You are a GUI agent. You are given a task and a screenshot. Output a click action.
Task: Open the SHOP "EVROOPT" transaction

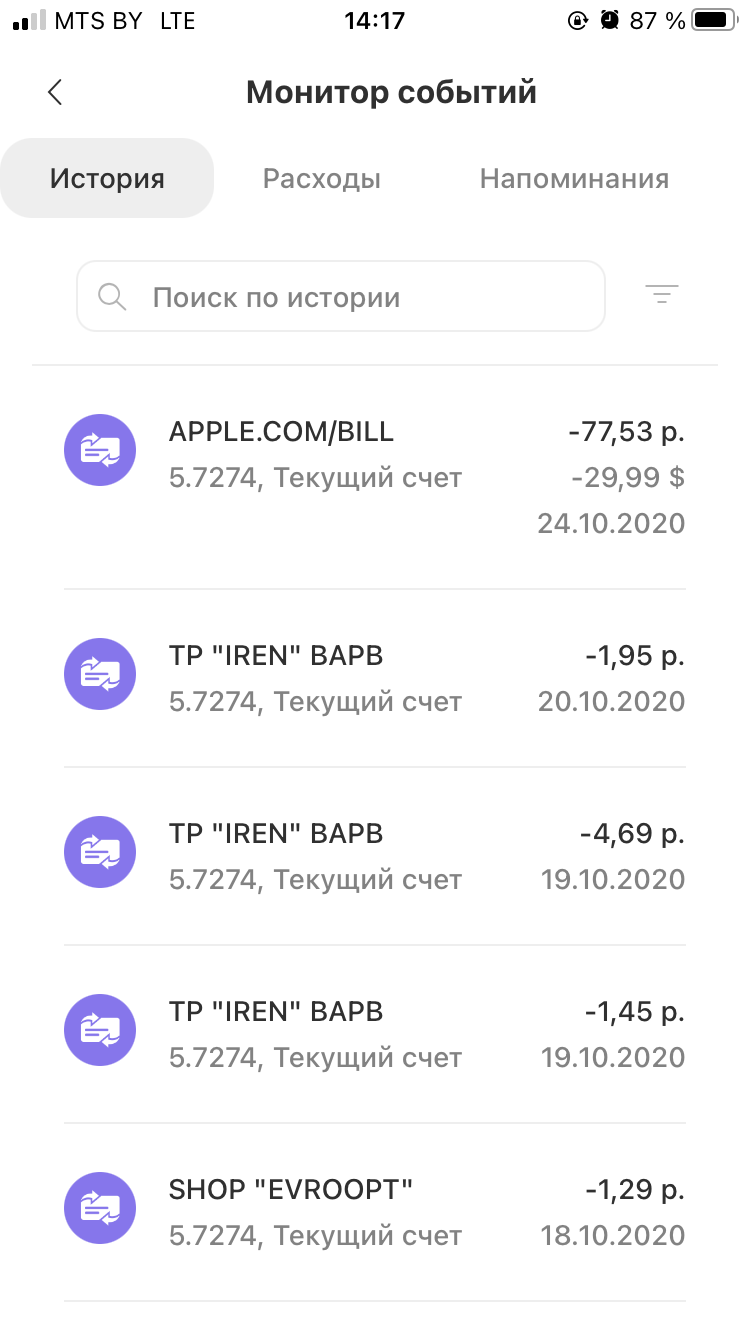375,1212
